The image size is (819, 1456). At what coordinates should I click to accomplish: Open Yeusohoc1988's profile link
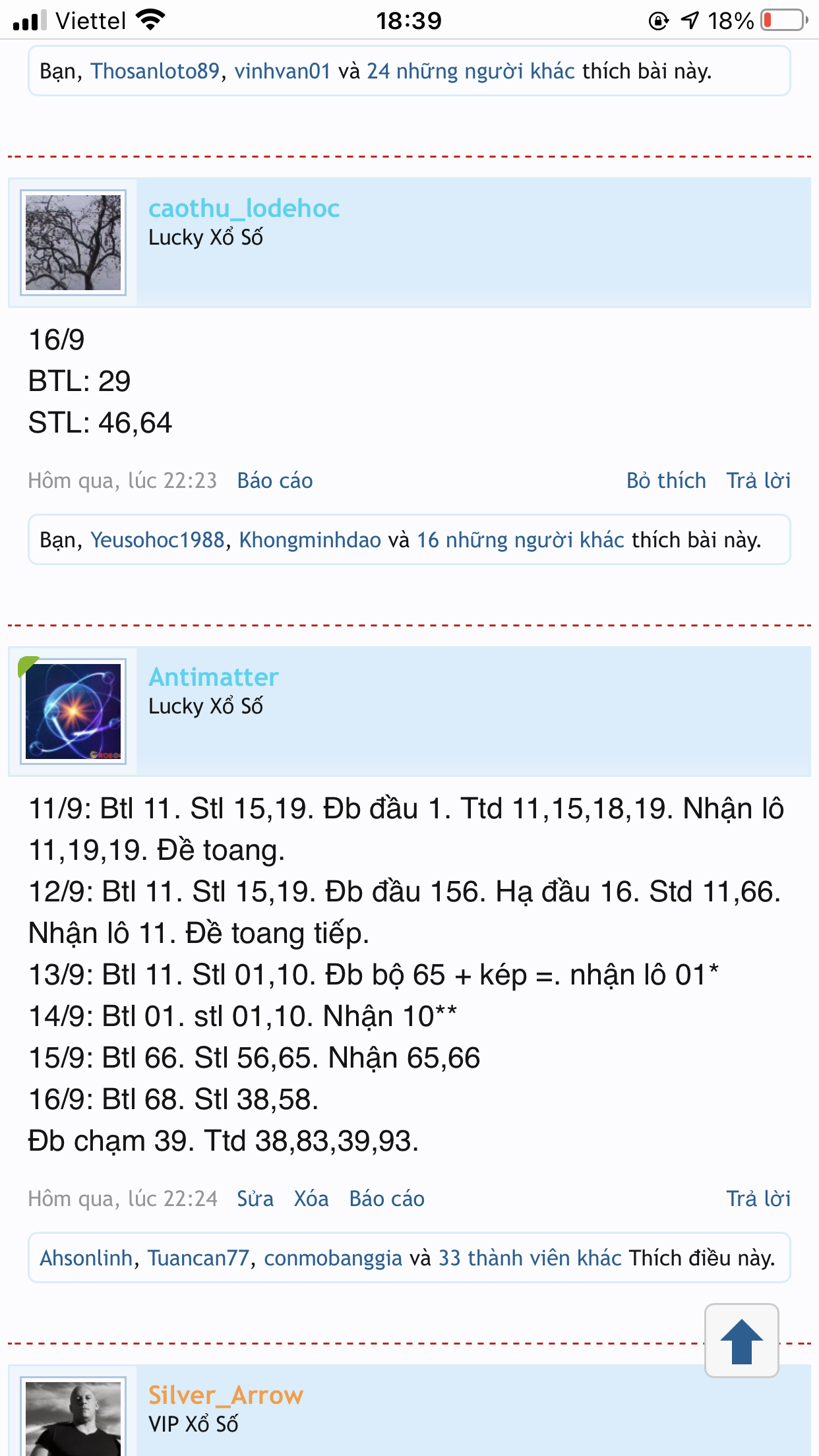158,540
